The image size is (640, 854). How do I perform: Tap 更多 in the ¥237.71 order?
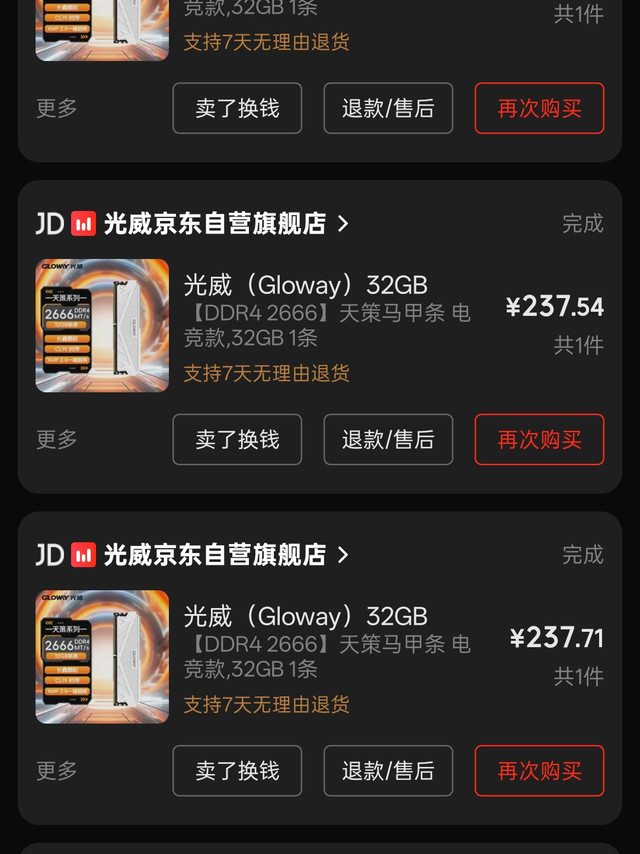pyautogui.click(x=57, y=770)
